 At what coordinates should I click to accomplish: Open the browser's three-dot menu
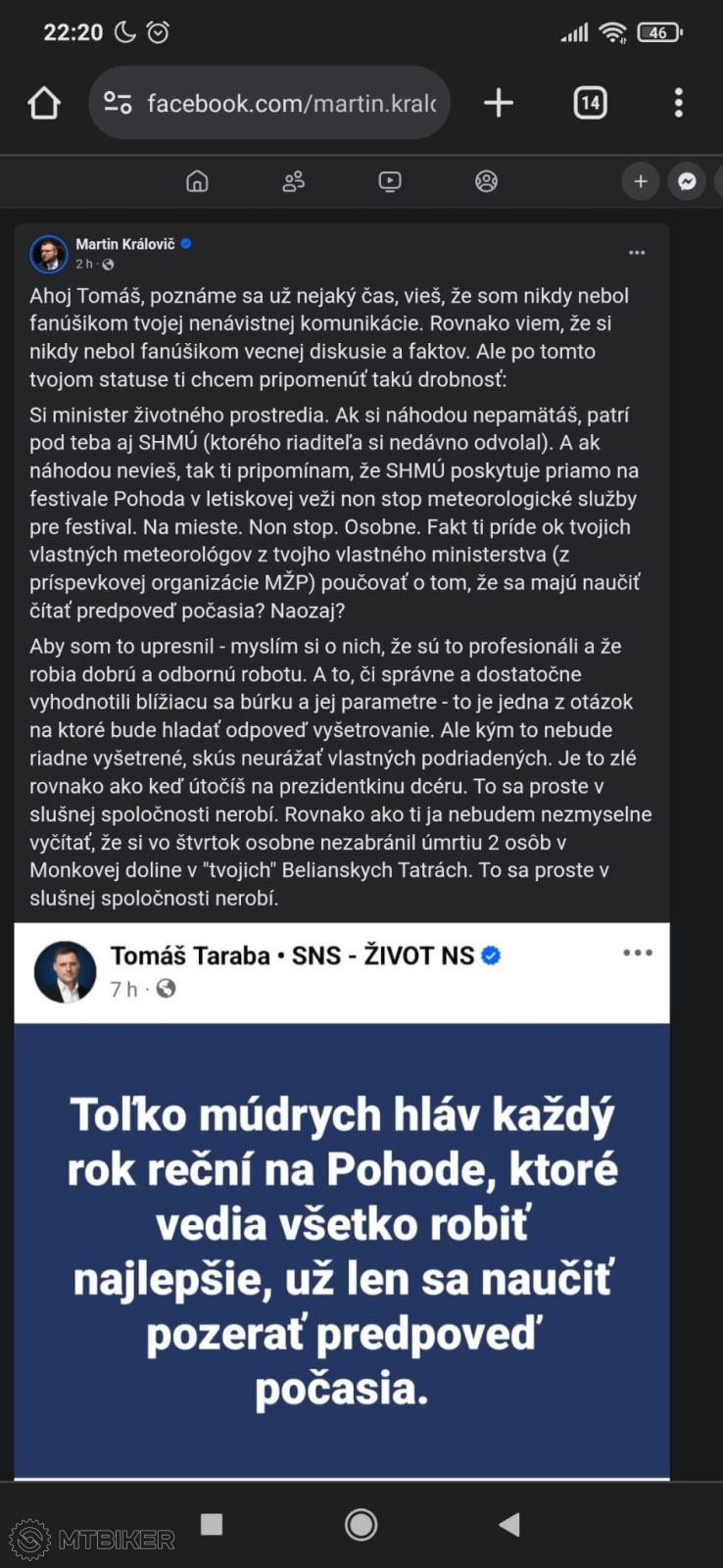(x=678, y=103)
